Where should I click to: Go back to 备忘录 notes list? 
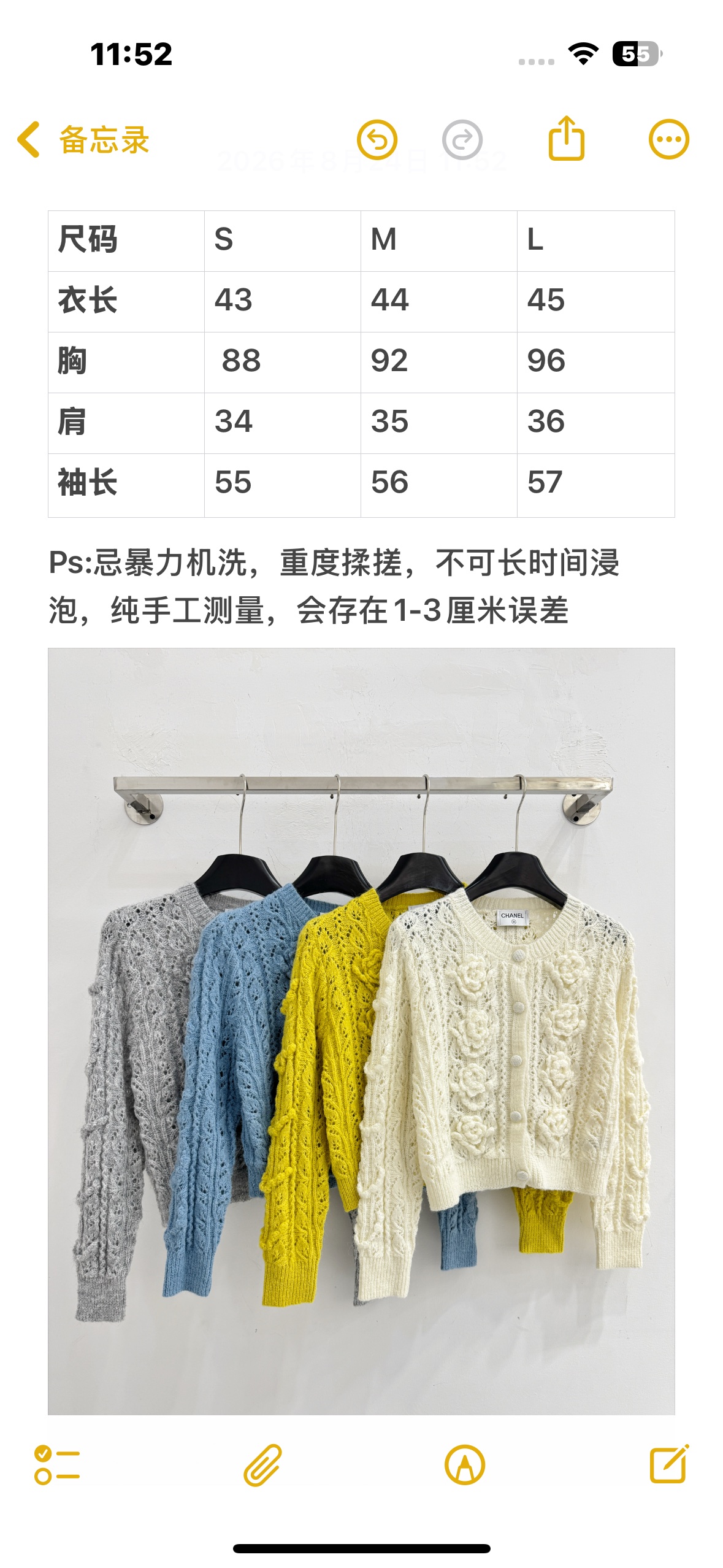[x=83, y=140]
